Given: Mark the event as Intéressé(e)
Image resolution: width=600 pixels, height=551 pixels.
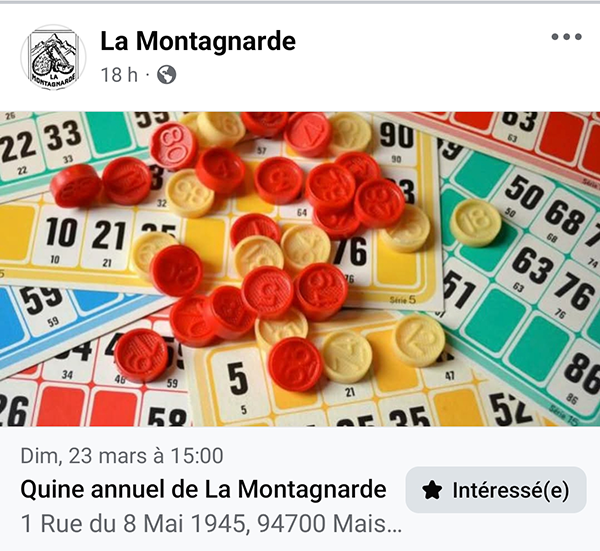Looking at the screenshot, I should coord(496,490).
